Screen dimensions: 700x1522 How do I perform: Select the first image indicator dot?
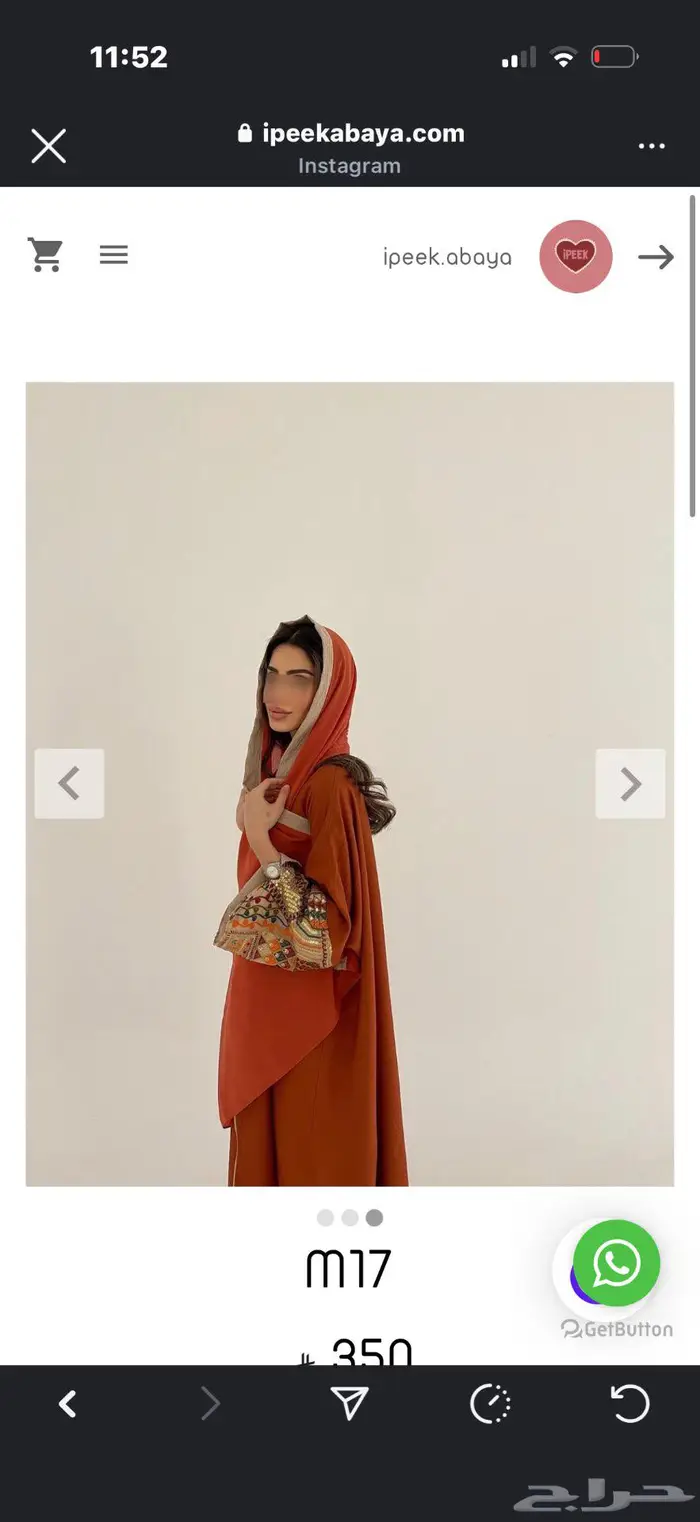[325, 1218]
